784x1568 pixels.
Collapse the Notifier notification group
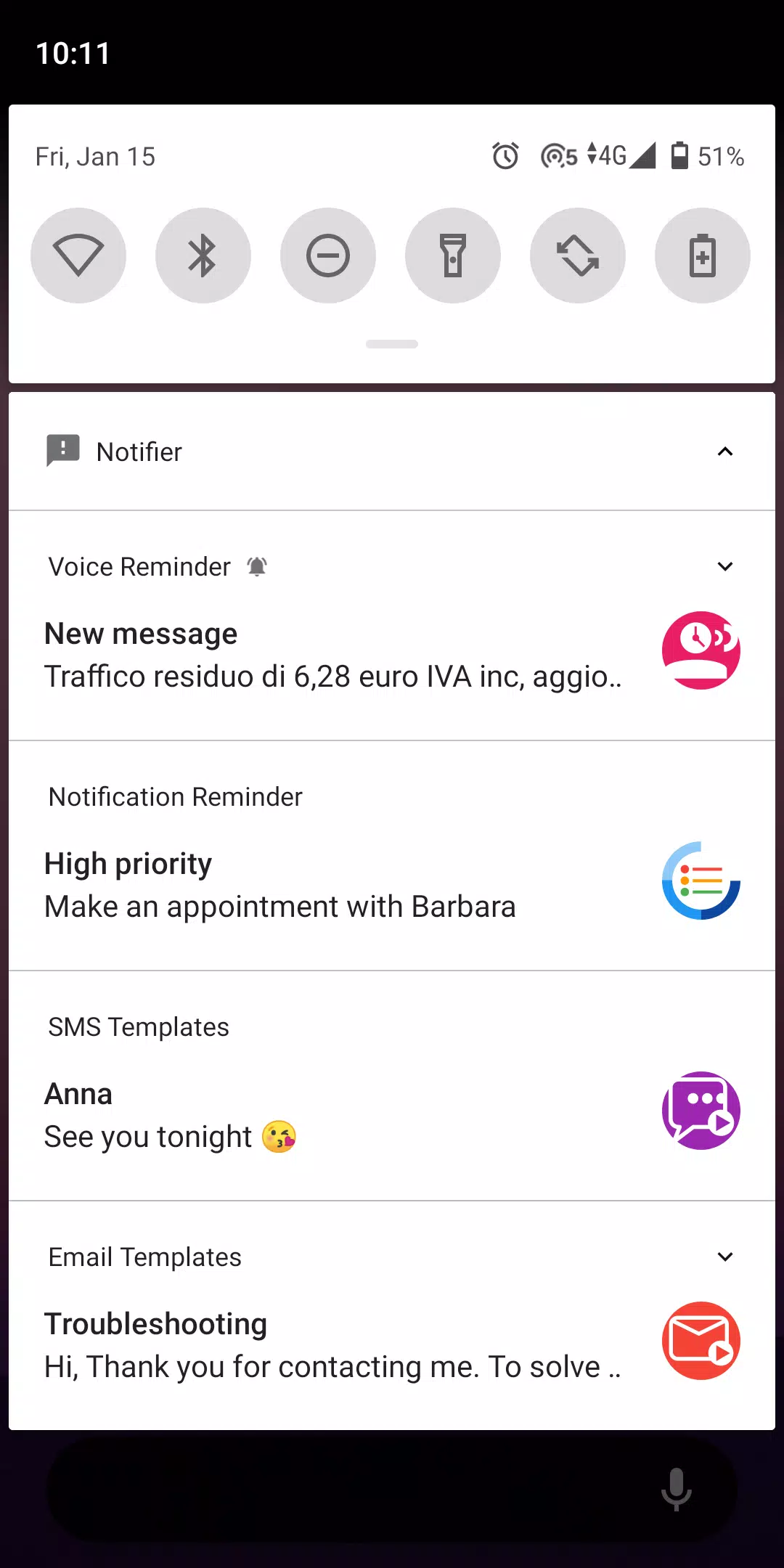tap(724, 452)
